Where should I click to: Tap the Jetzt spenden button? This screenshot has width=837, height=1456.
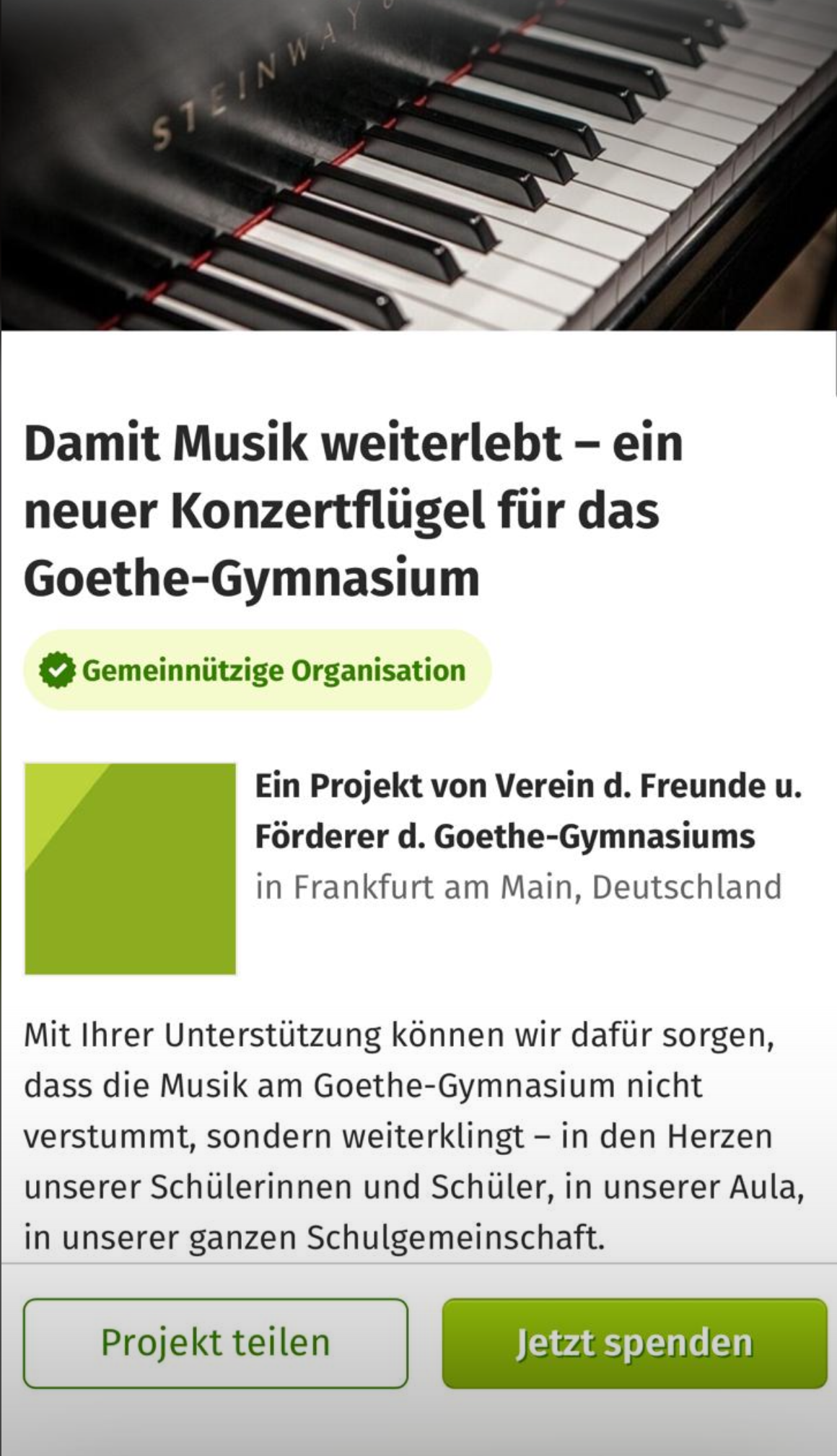pos(634,1343)
